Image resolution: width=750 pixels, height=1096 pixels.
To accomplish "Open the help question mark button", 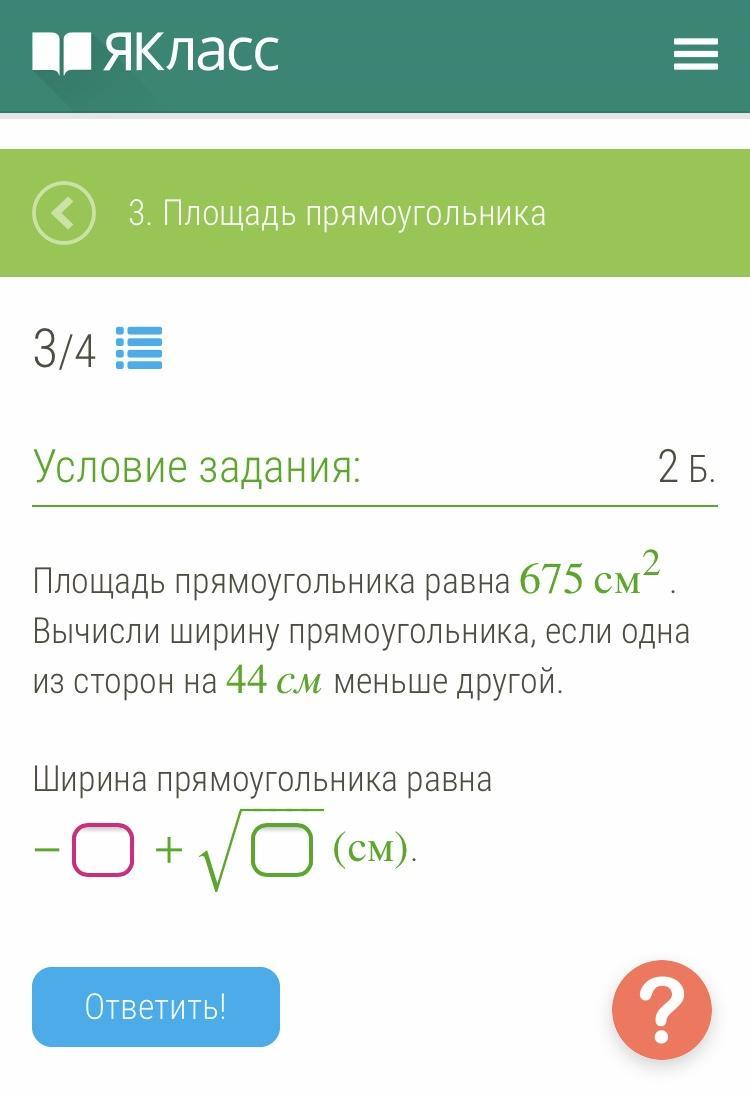I will 661,1009.
